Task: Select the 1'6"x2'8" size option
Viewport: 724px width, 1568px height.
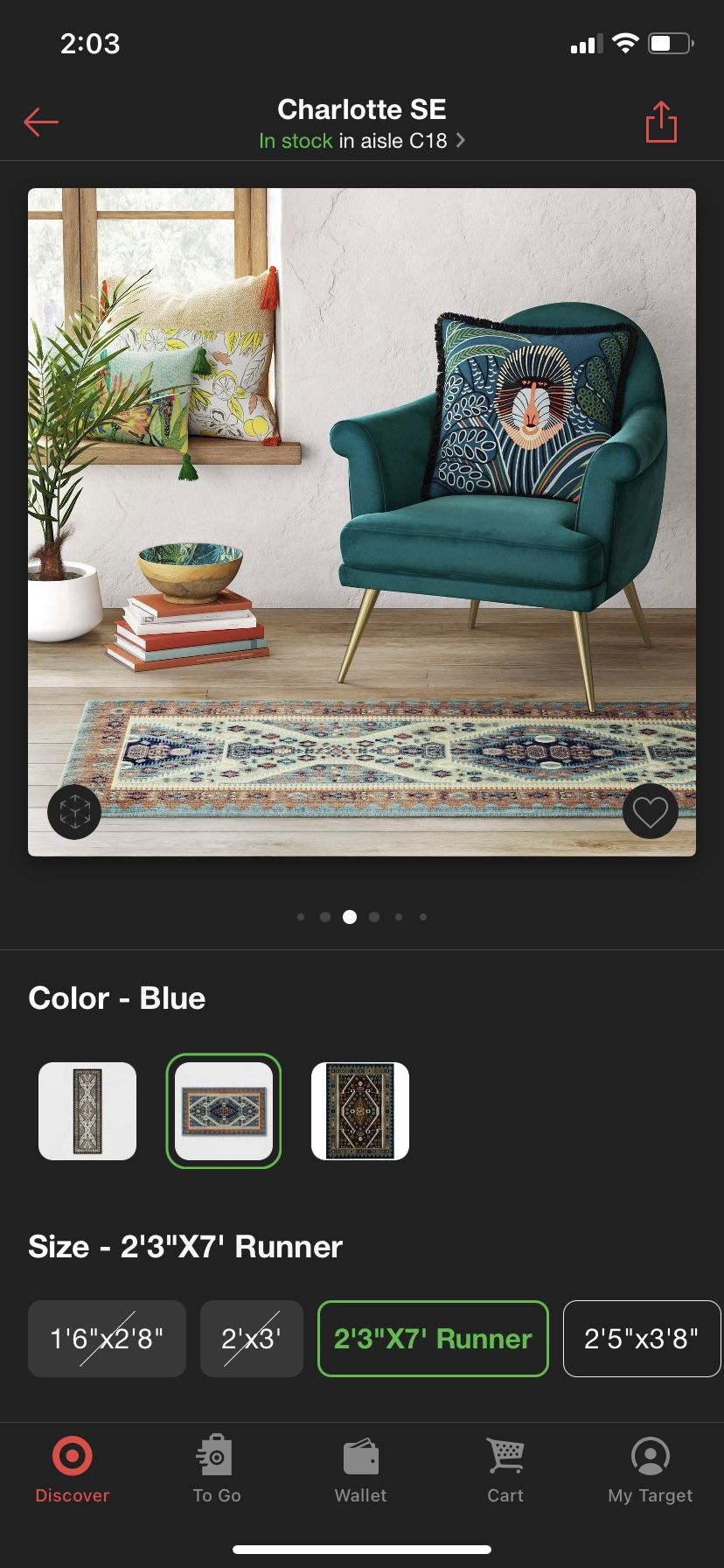Action: [x=107, y=1339]
